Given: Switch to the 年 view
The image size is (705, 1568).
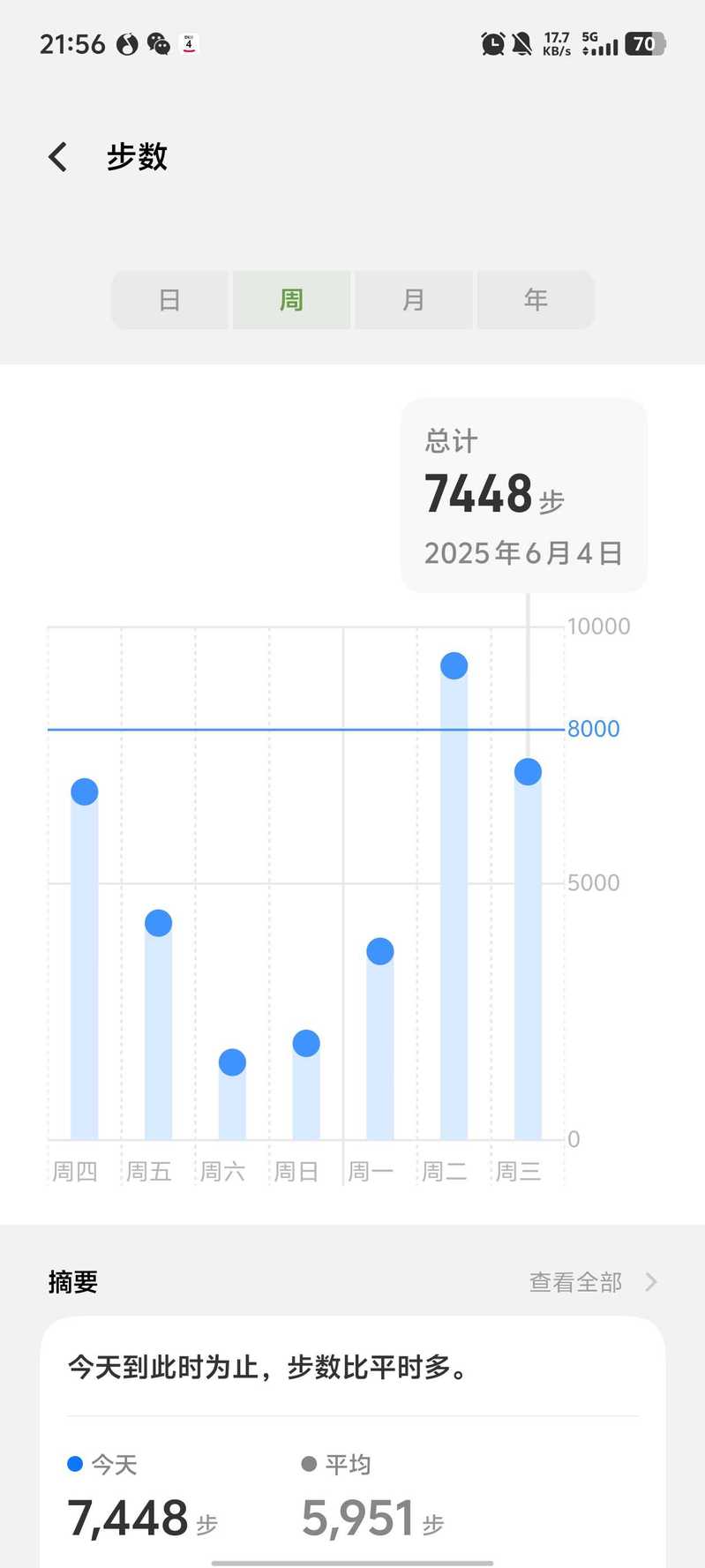Looking at the screenshot, I should tap(536, 300).
